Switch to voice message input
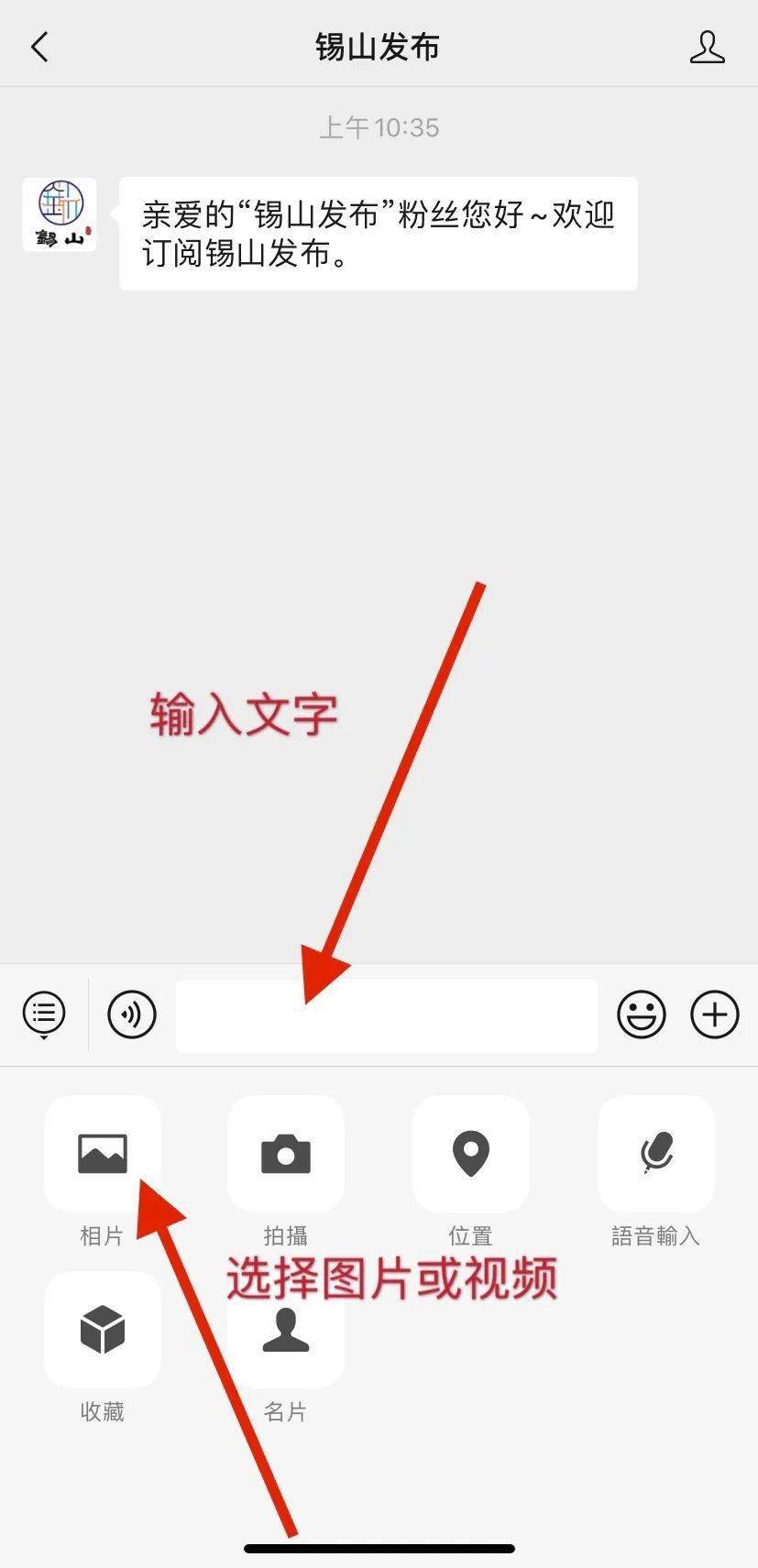The width and height of the screenshot is (758, 1568). click(132, 1014)
